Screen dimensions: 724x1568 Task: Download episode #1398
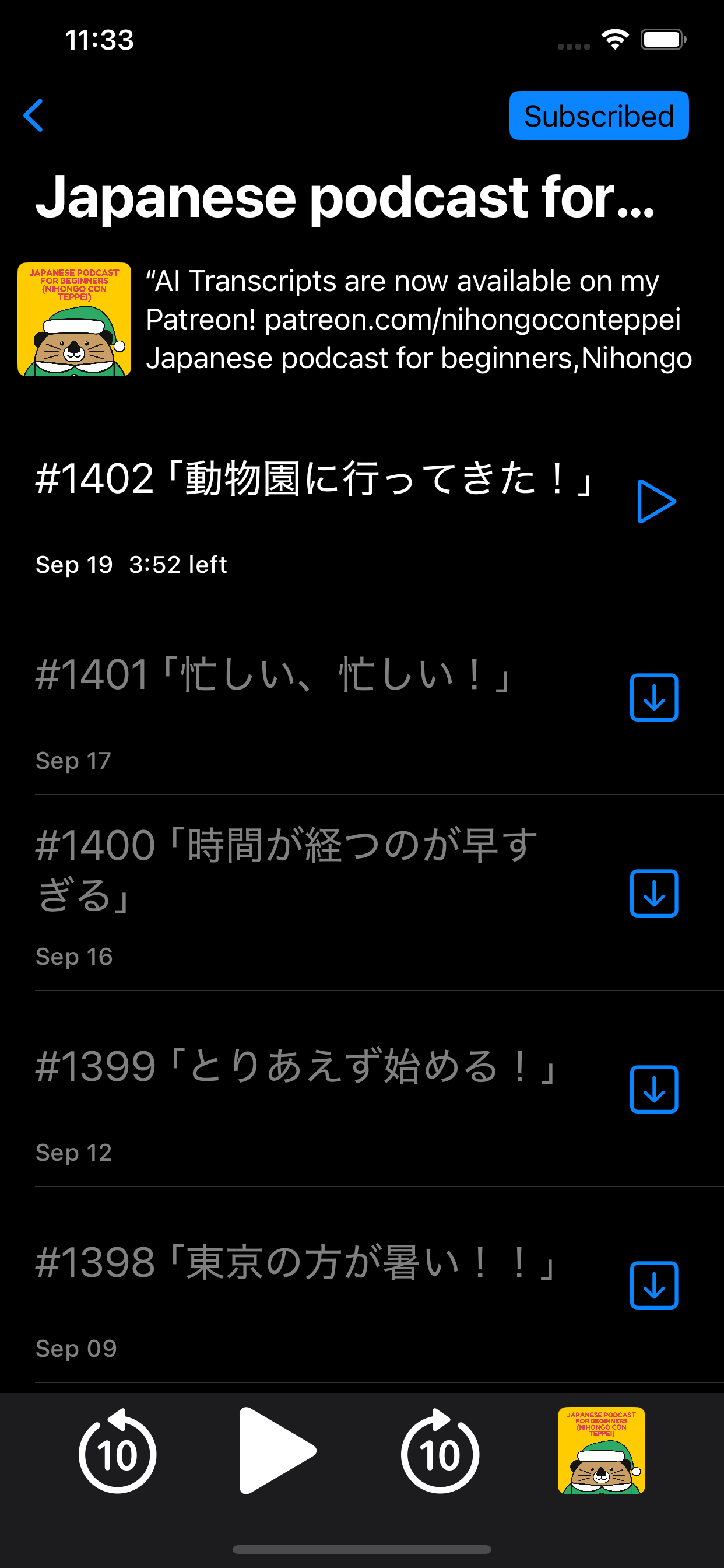point(653,1286)
